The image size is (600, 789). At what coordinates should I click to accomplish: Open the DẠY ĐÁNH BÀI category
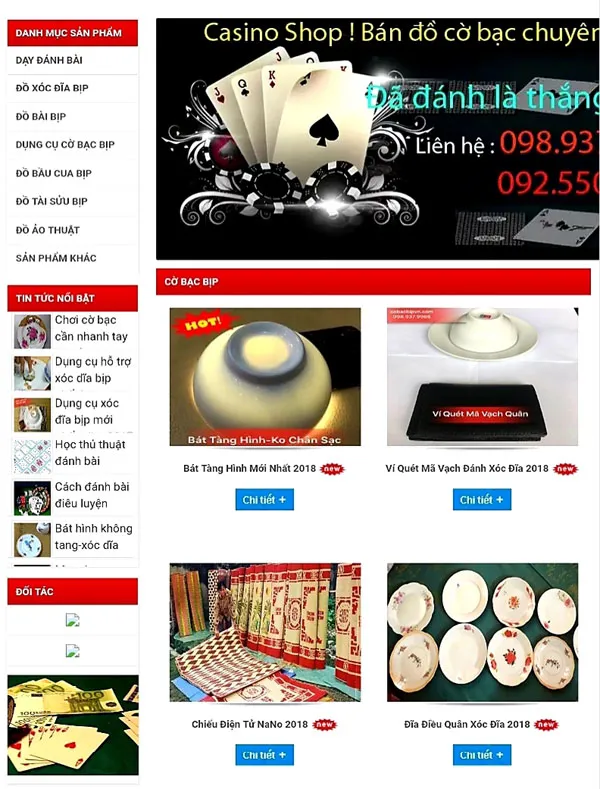(x=49, y=60)
